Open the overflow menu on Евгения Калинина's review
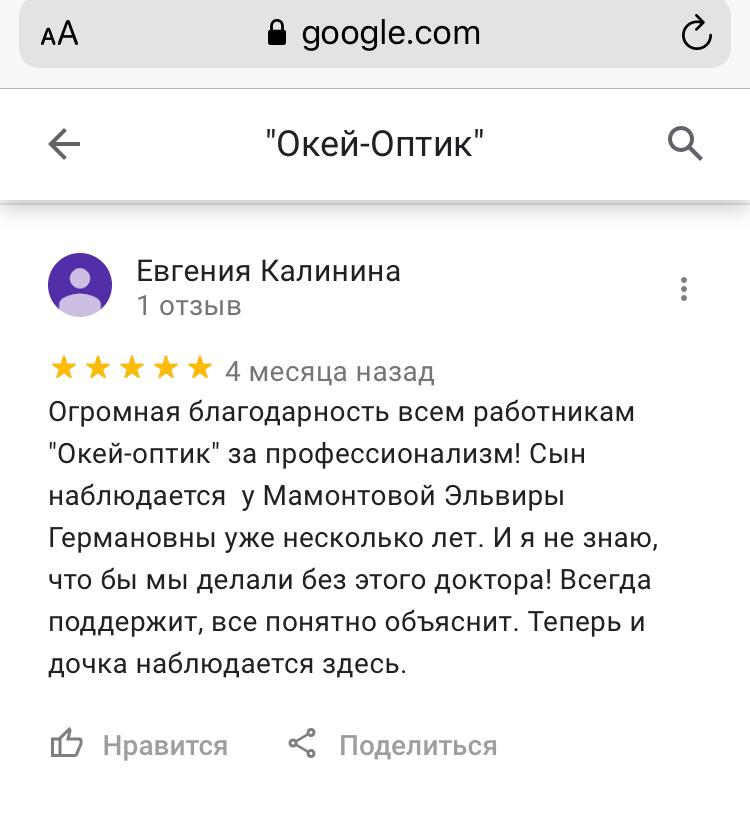The image size is (750, 818). (684, 289)
